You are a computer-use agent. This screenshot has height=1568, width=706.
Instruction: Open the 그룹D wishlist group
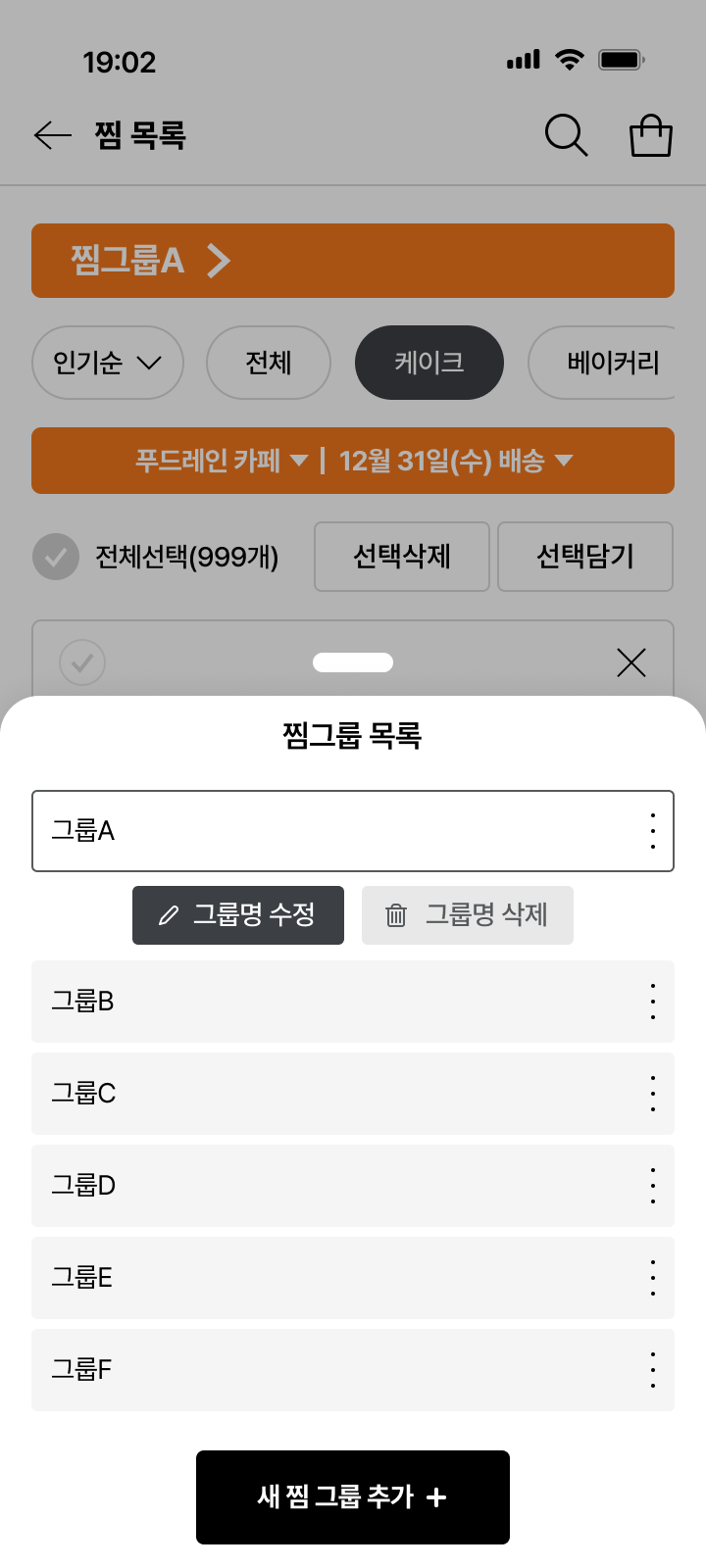coord(324,1186)
